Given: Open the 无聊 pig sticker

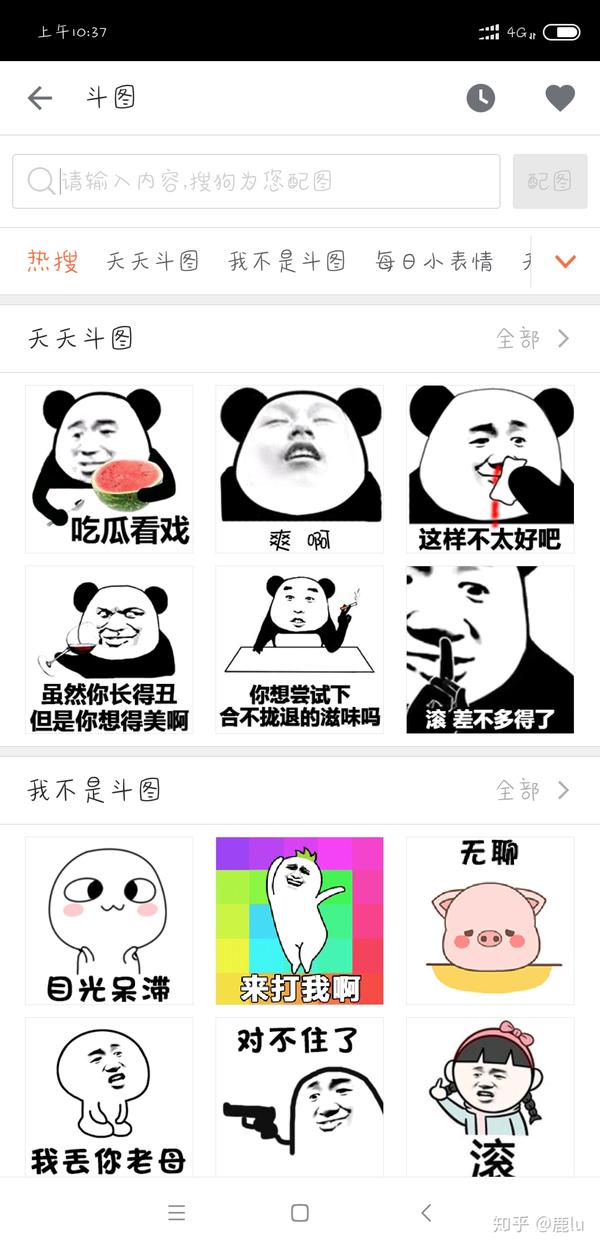Looking at the screenshot, I should pos(490,920).
